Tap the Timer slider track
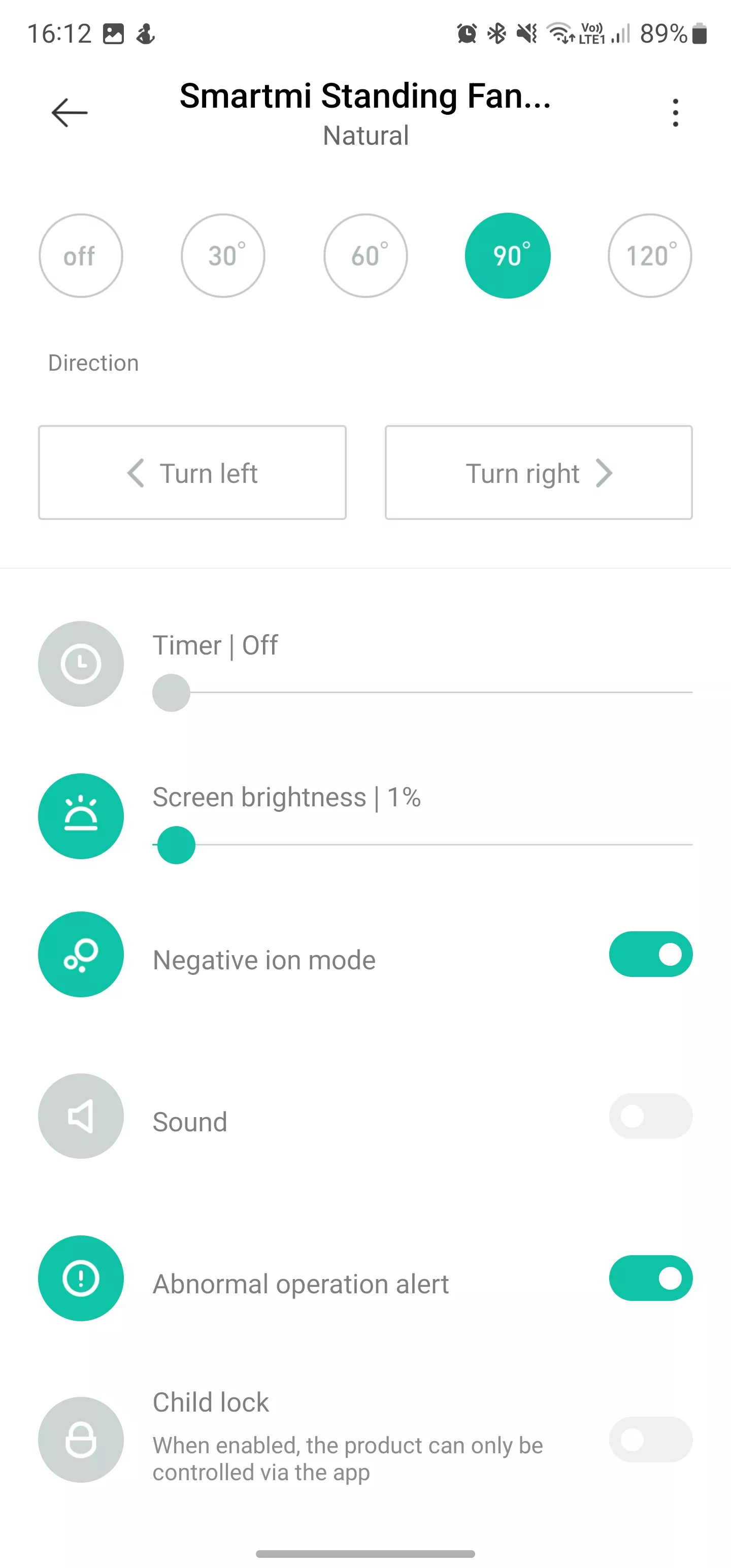 coord(422,692)
